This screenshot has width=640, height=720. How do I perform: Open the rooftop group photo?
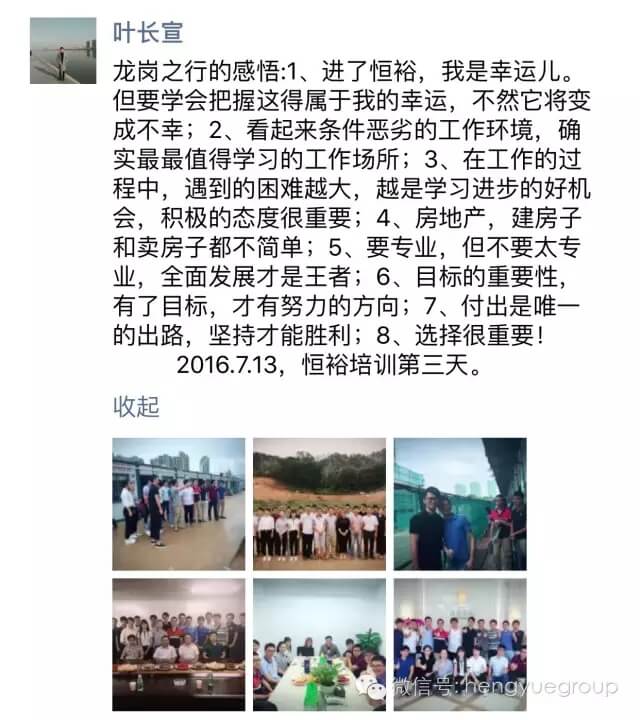click(178, 504)
